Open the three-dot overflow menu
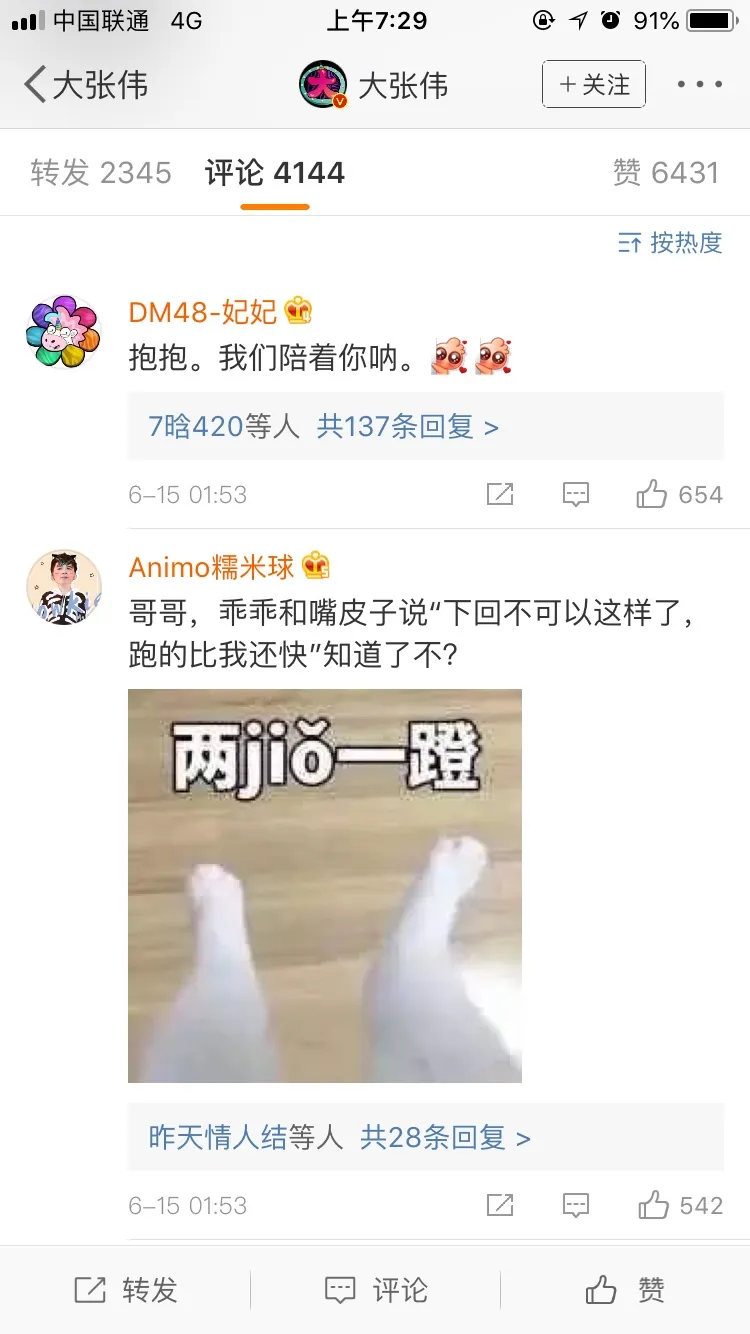This screenshot has height=1334, width=750. (699, 84)
